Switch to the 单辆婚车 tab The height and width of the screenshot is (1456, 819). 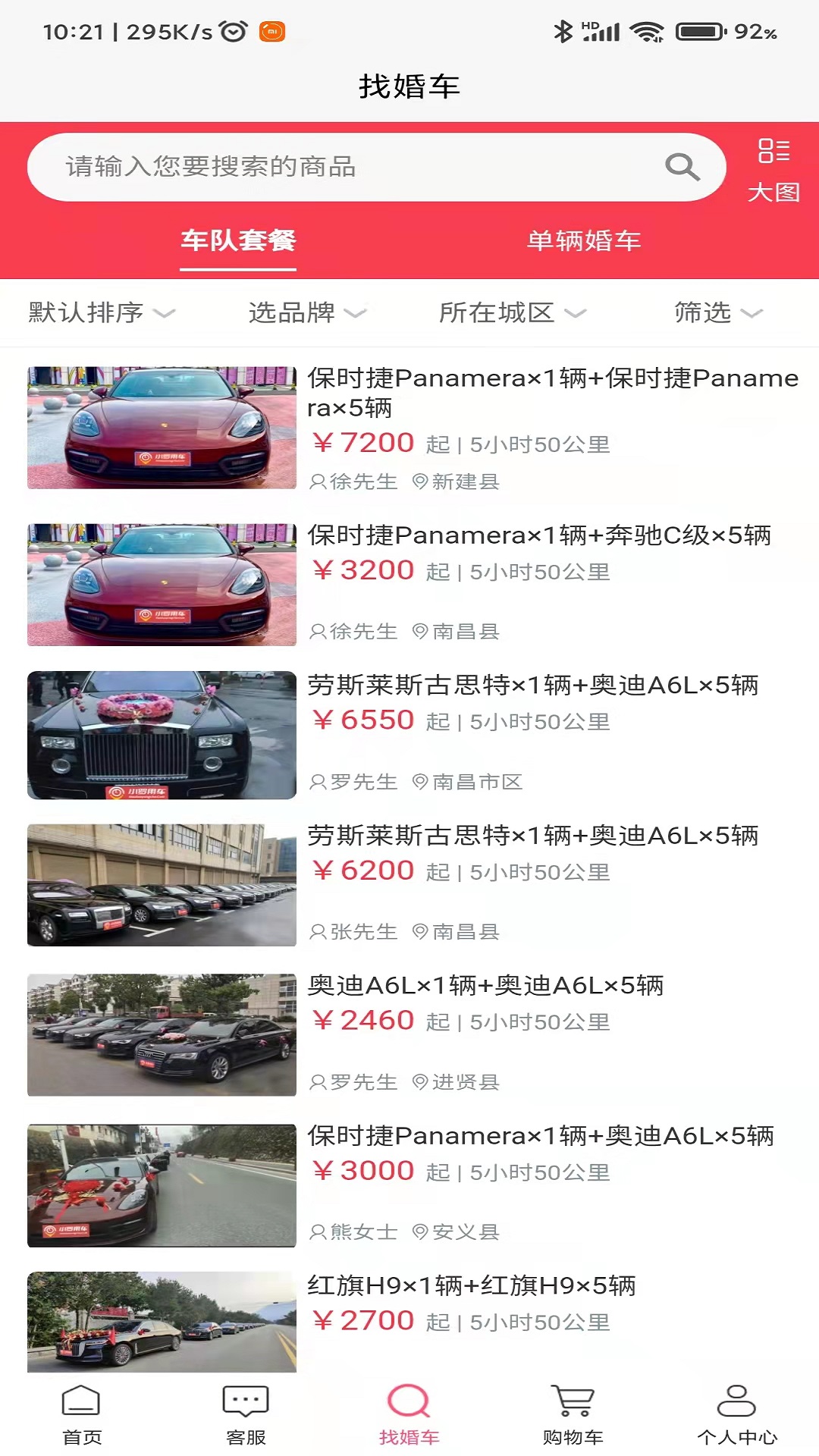coord(584,241)
